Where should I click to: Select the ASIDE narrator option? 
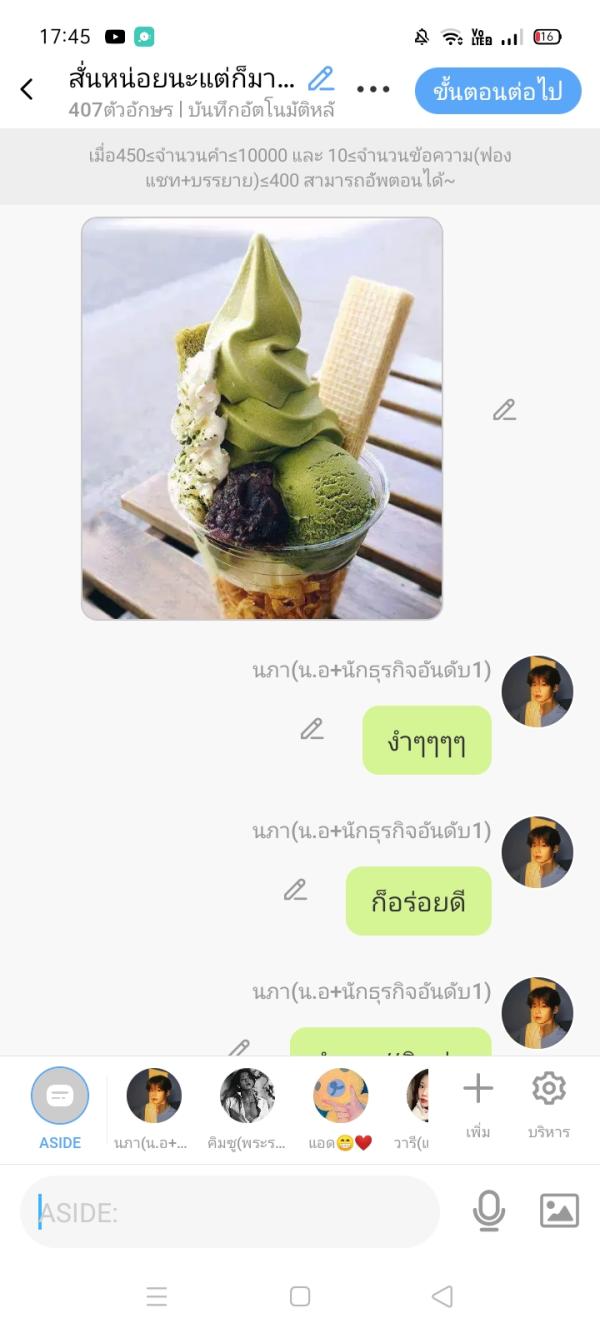coord(60,1096)
